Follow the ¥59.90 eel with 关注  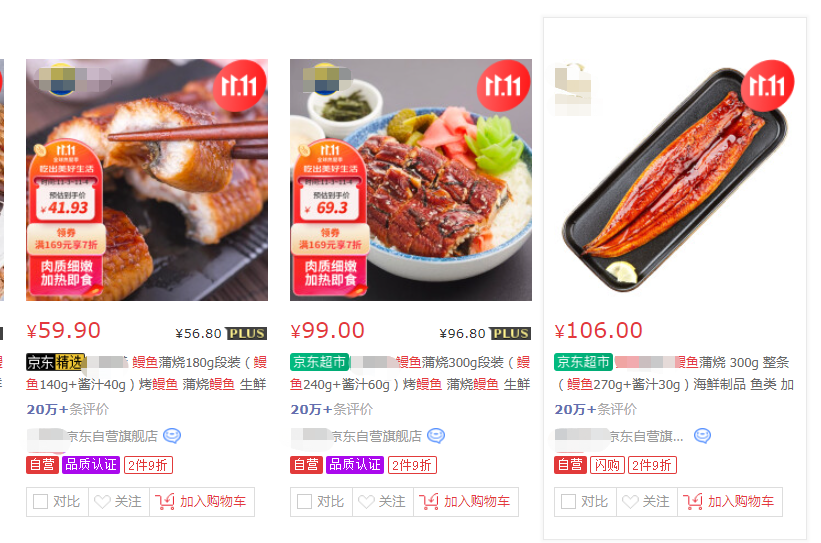coord(119,502)
